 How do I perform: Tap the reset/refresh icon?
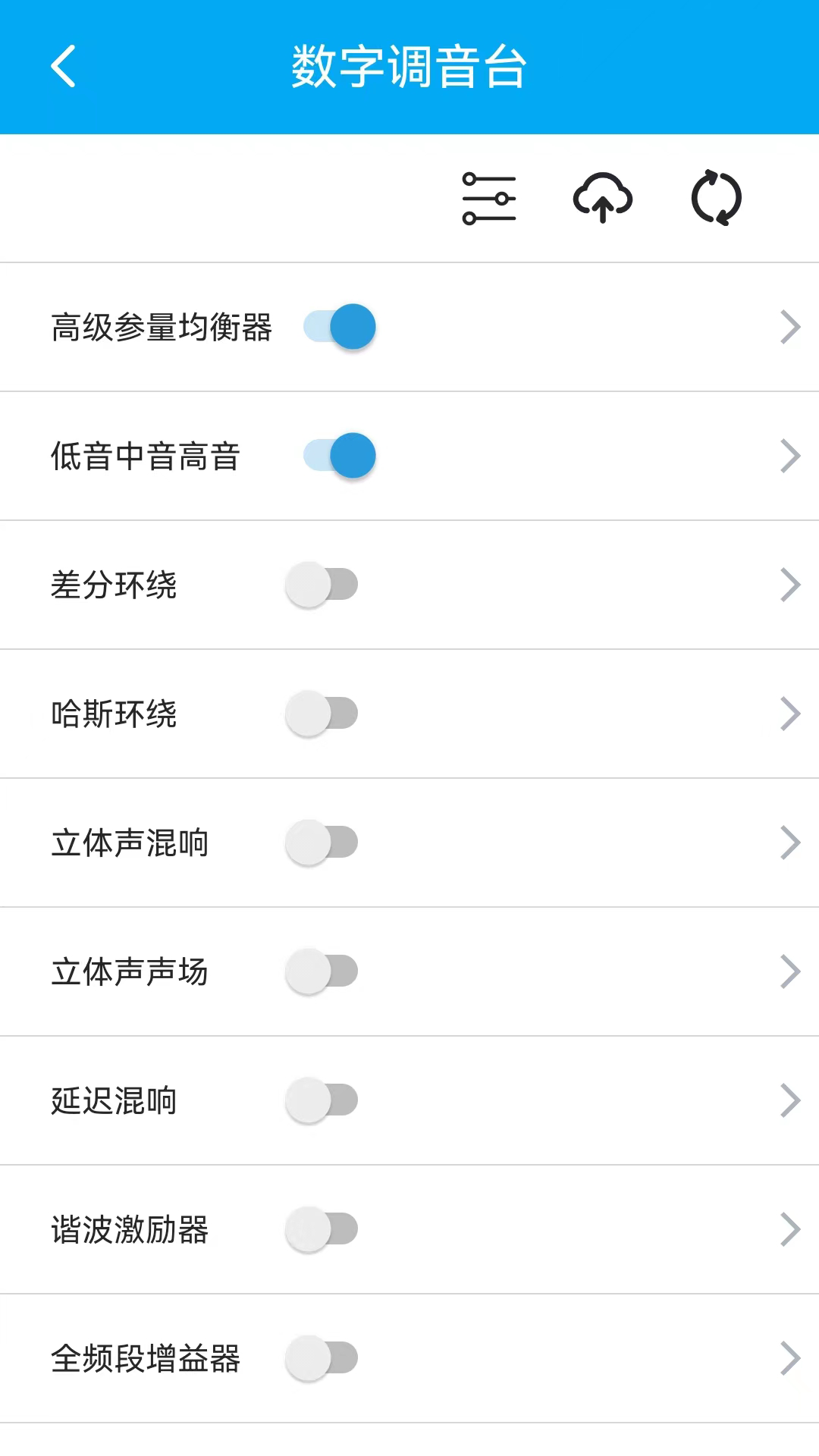716,199
